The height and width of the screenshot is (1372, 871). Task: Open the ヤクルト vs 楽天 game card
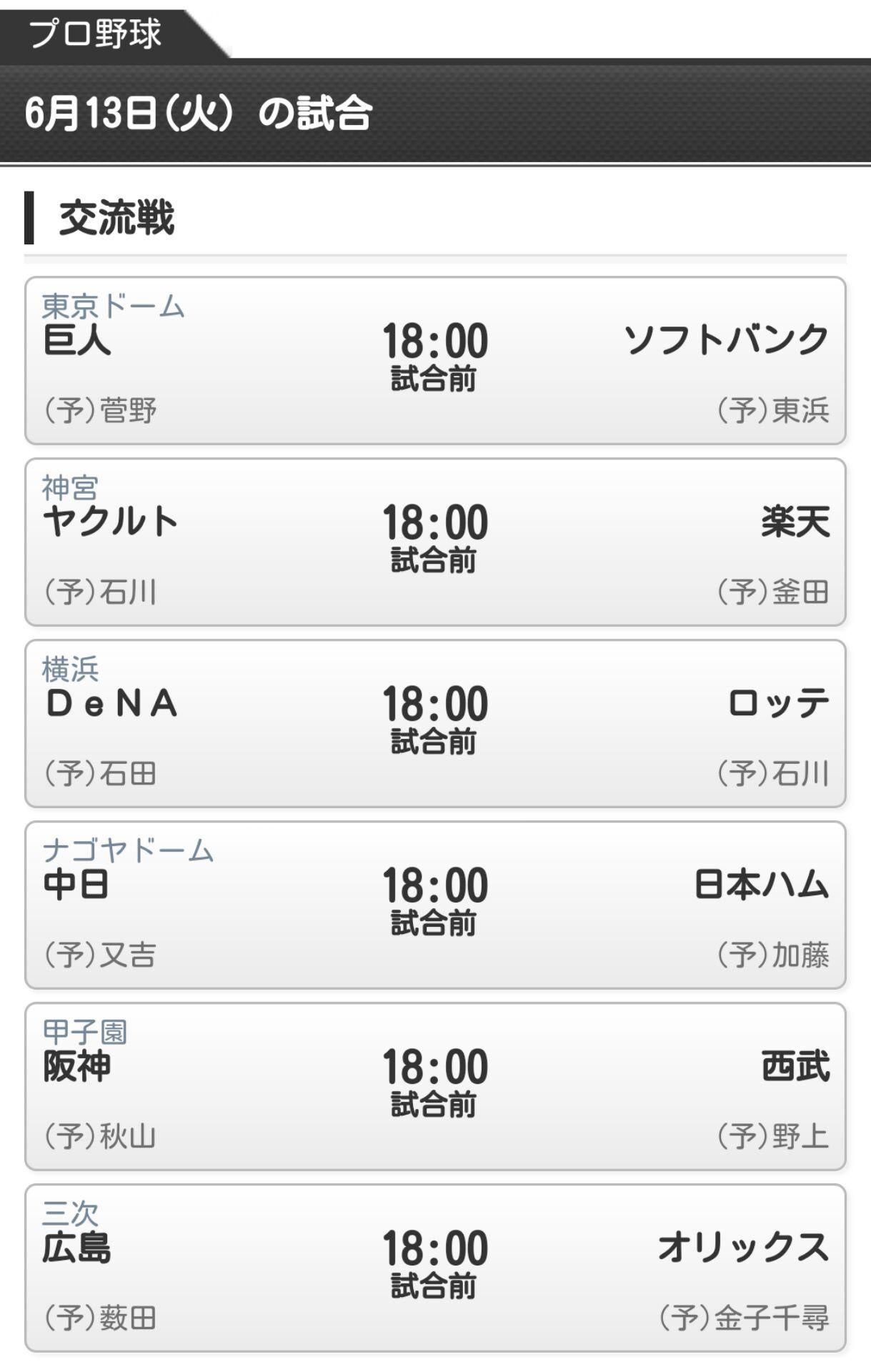435,542
